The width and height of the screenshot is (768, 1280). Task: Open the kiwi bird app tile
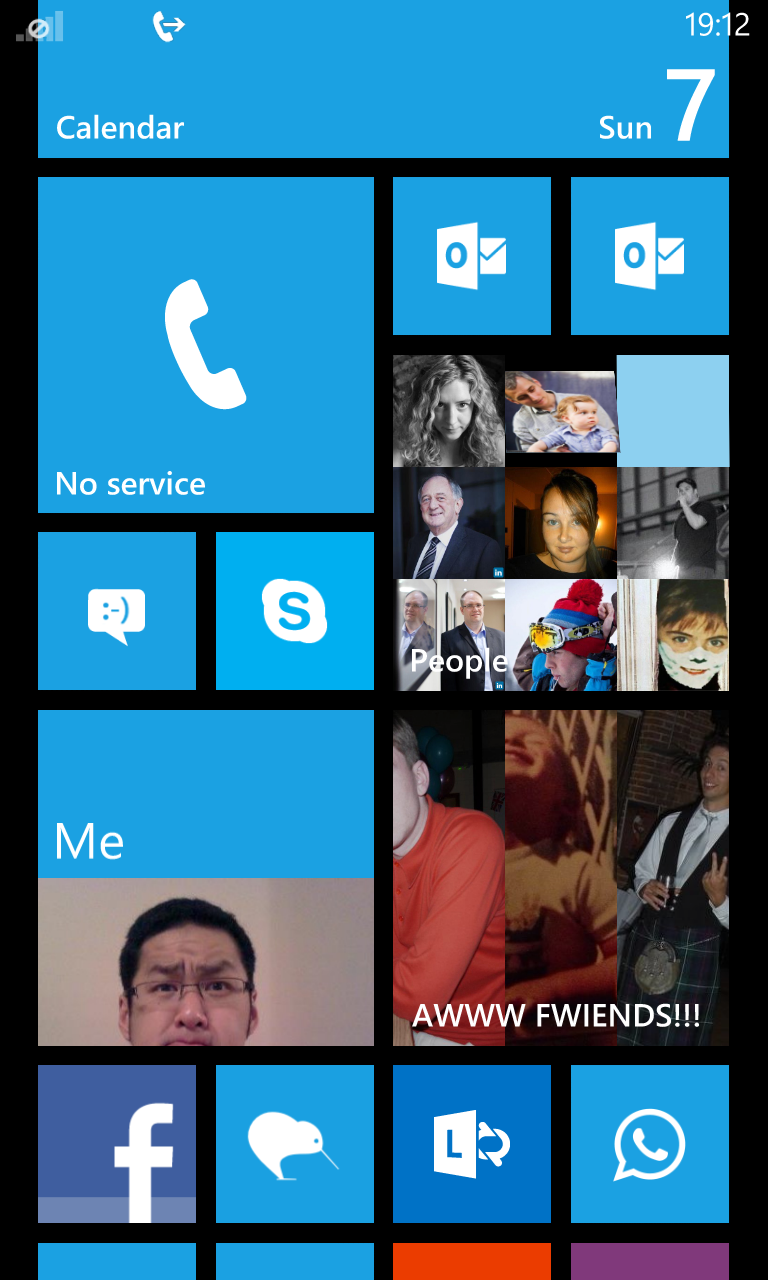(294, 1144)
